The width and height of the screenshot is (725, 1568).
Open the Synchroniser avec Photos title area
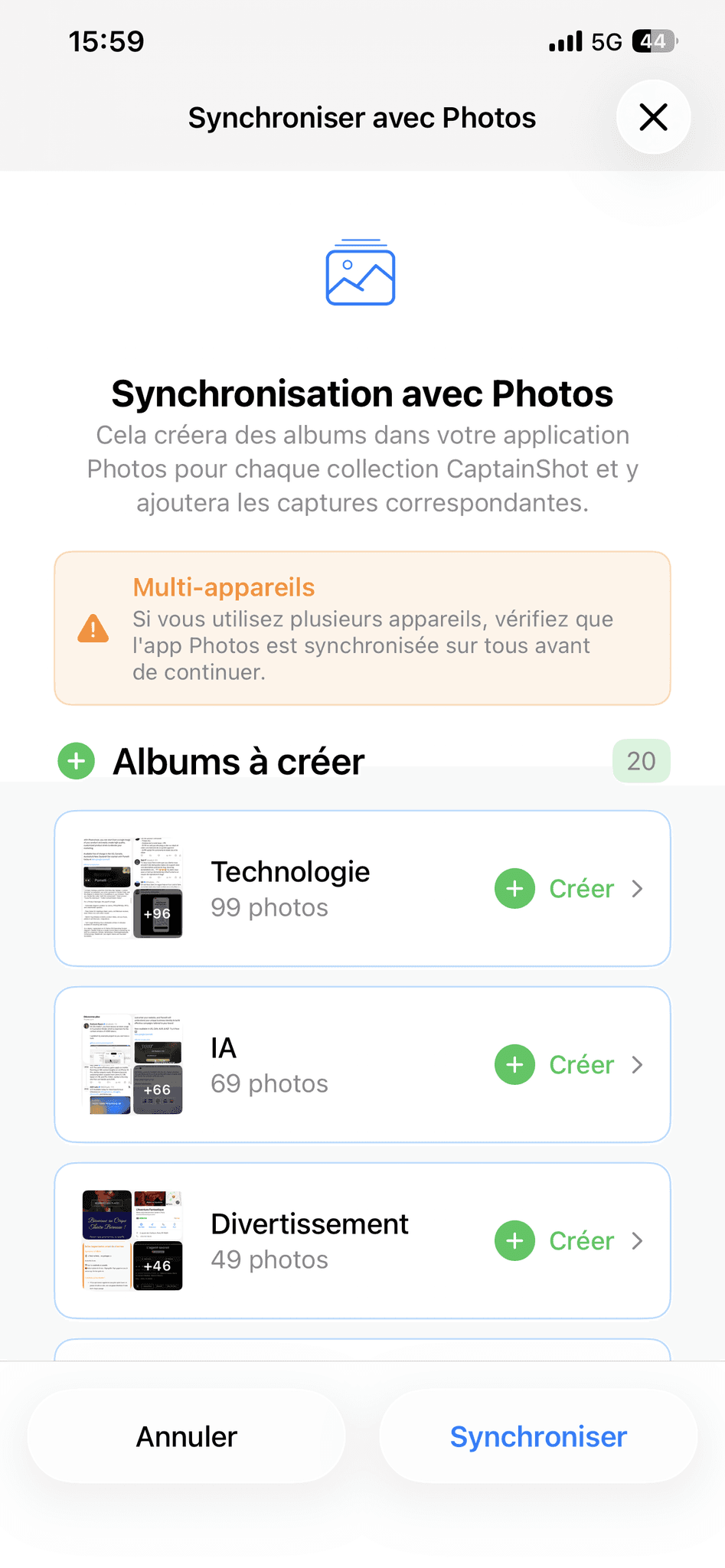[362, 117]
